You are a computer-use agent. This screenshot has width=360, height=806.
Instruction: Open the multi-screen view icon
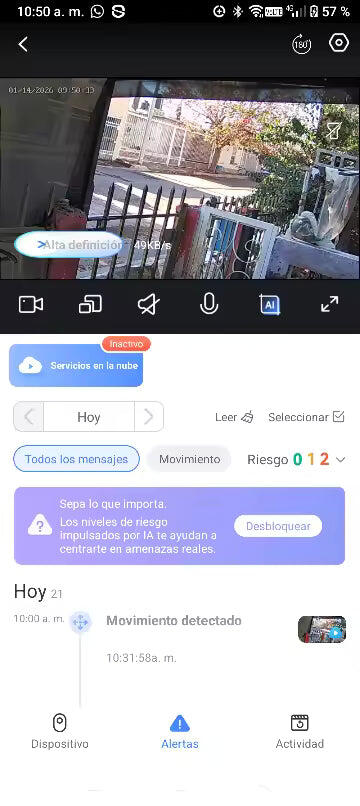[90, 305]
